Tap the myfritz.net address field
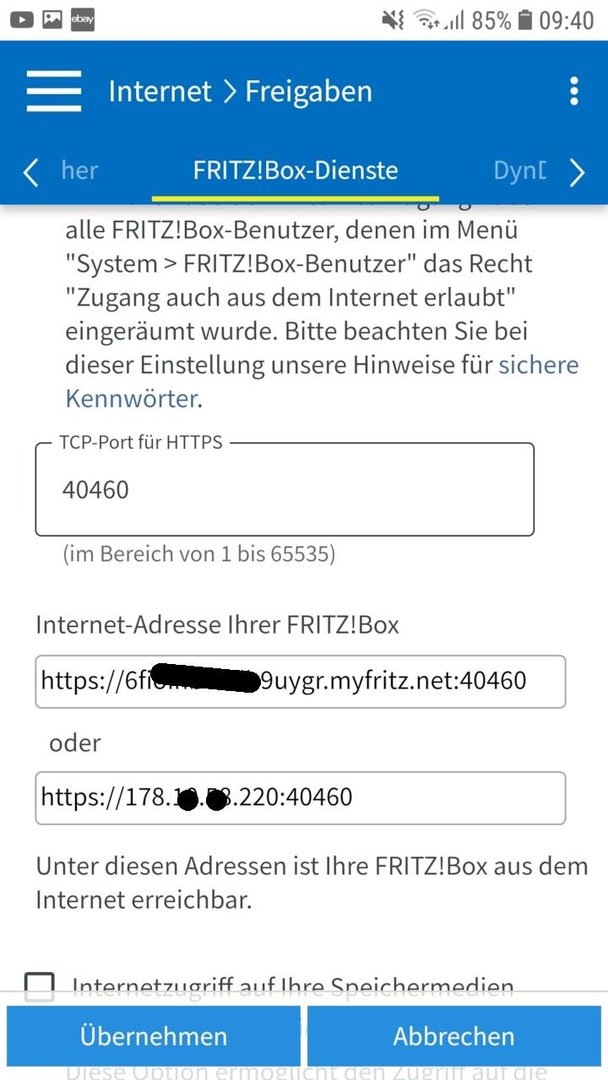Viewport: 608px width, 1080px height. [300, 682]
